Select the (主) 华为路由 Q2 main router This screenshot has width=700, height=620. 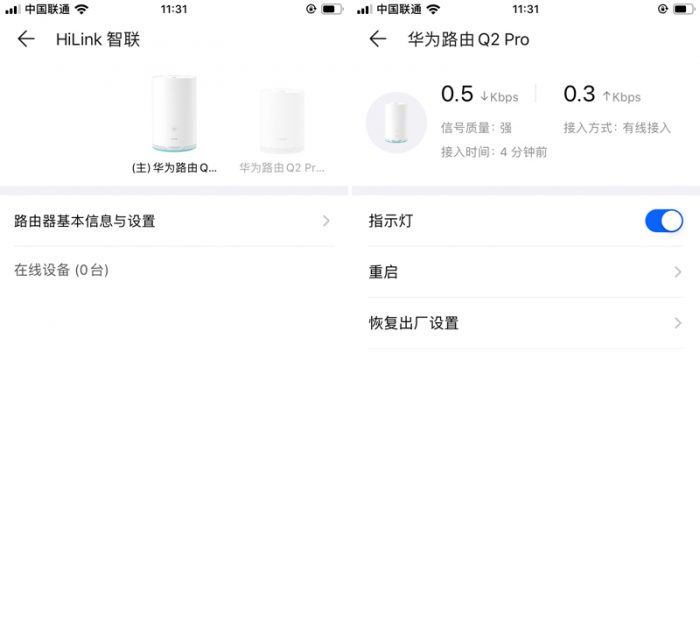pyautogui.click(x=175, y=118)
